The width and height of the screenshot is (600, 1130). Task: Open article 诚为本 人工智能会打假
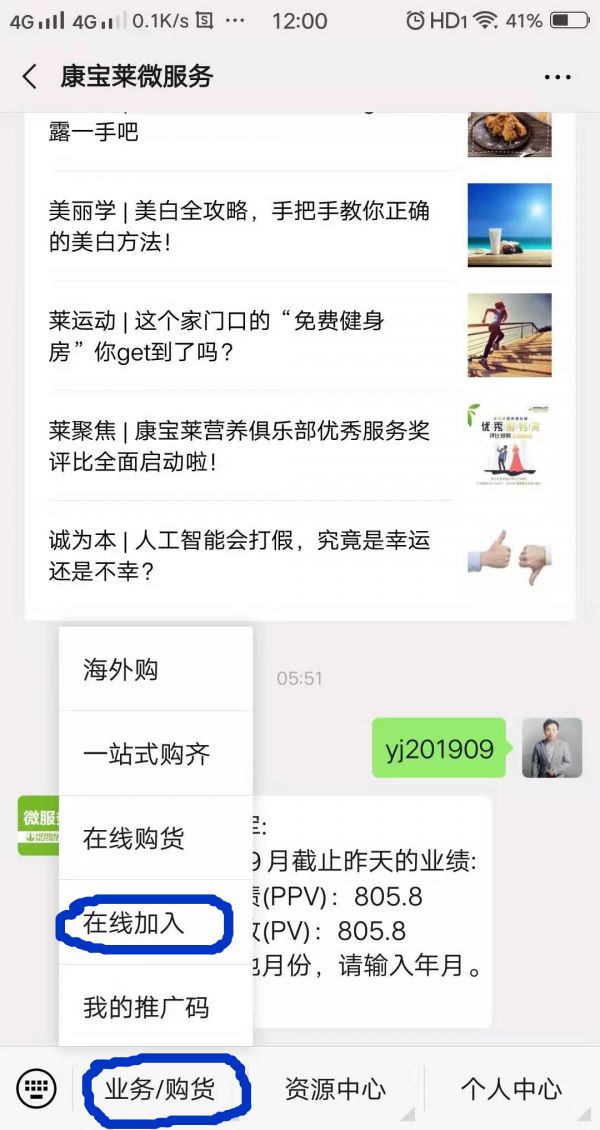point(240,556)
